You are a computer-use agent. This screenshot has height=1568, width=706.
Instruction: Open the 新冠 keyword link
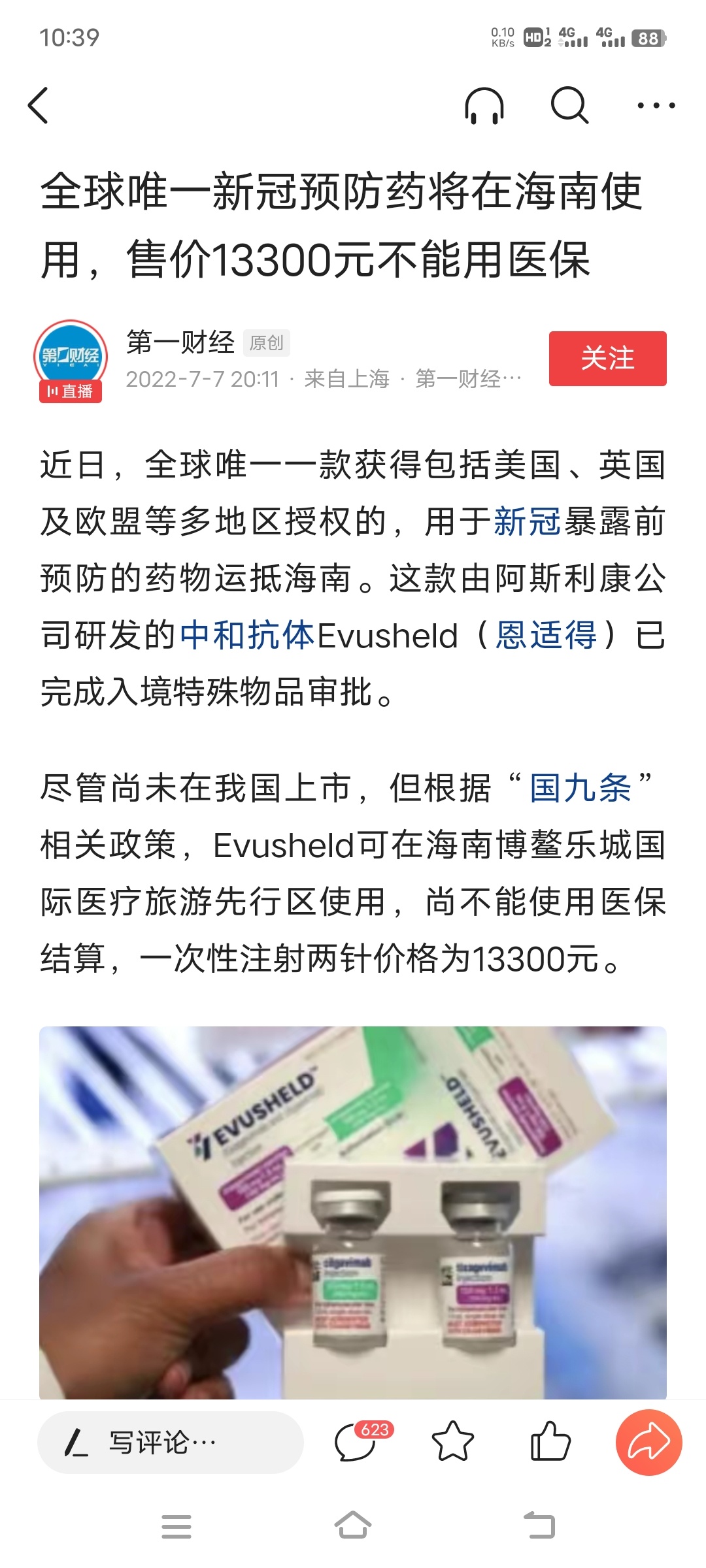[527, 522]
